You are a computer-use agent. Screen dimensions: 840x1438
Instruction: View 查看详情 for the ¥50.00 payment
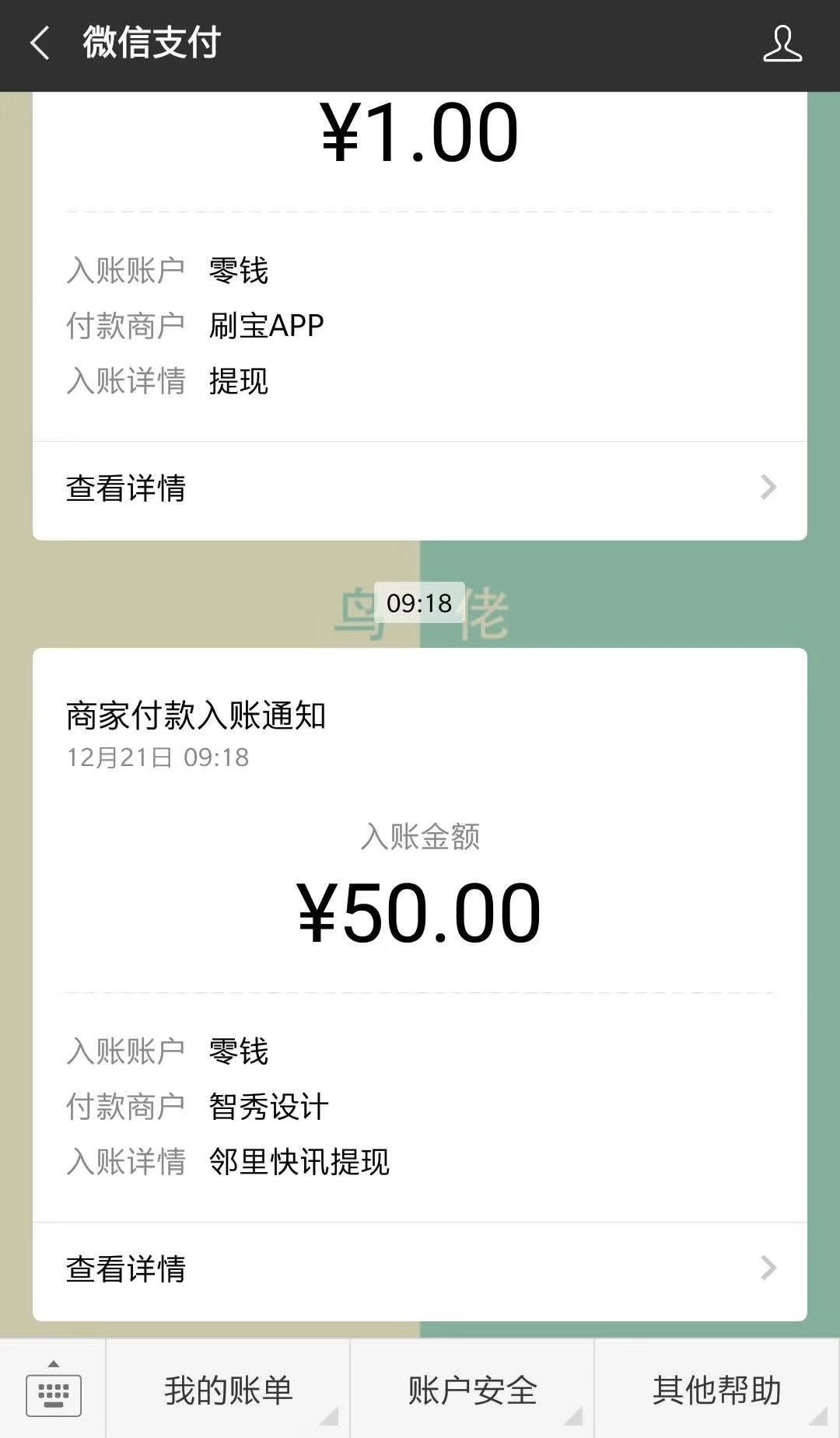(420, 1269)
